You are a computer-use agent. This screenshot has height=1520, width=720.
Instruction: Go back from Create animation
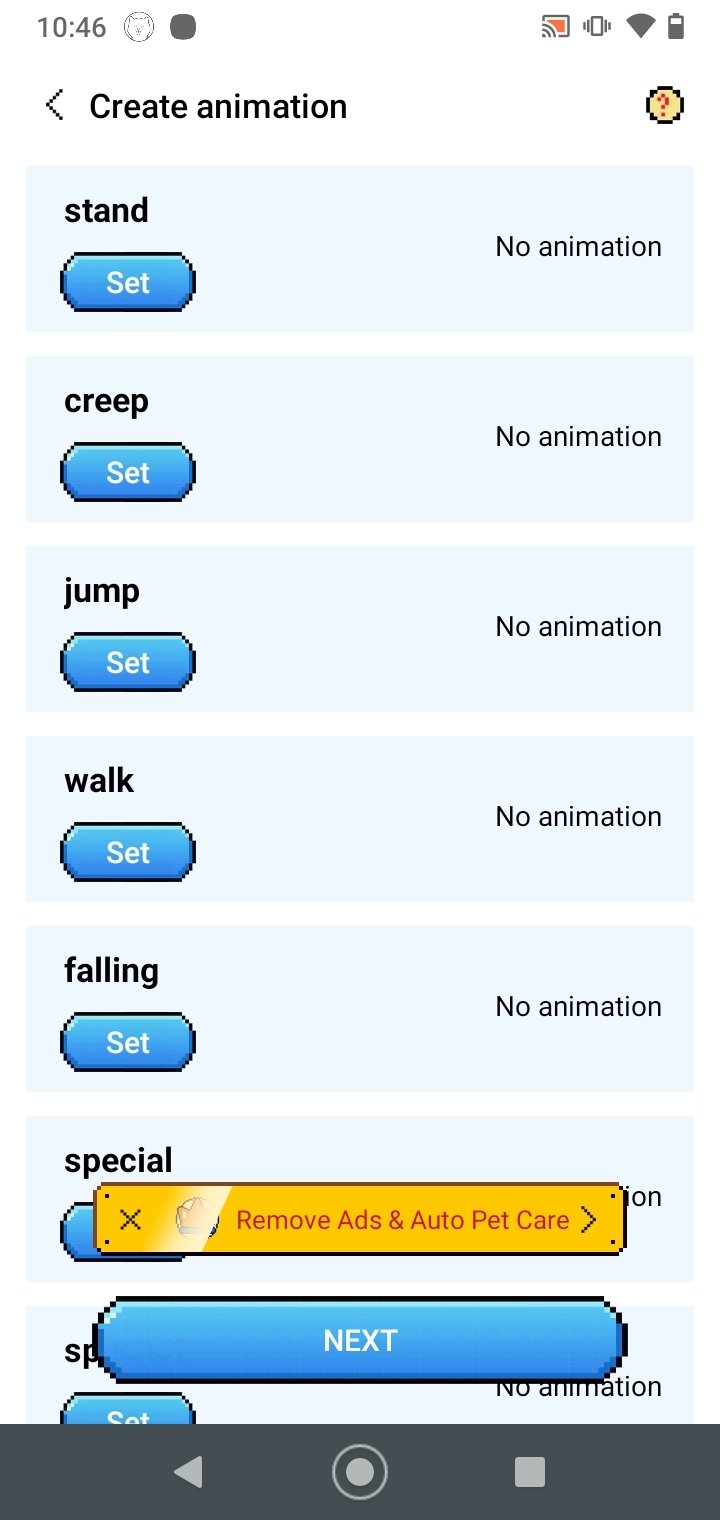[x=55, y=106]
